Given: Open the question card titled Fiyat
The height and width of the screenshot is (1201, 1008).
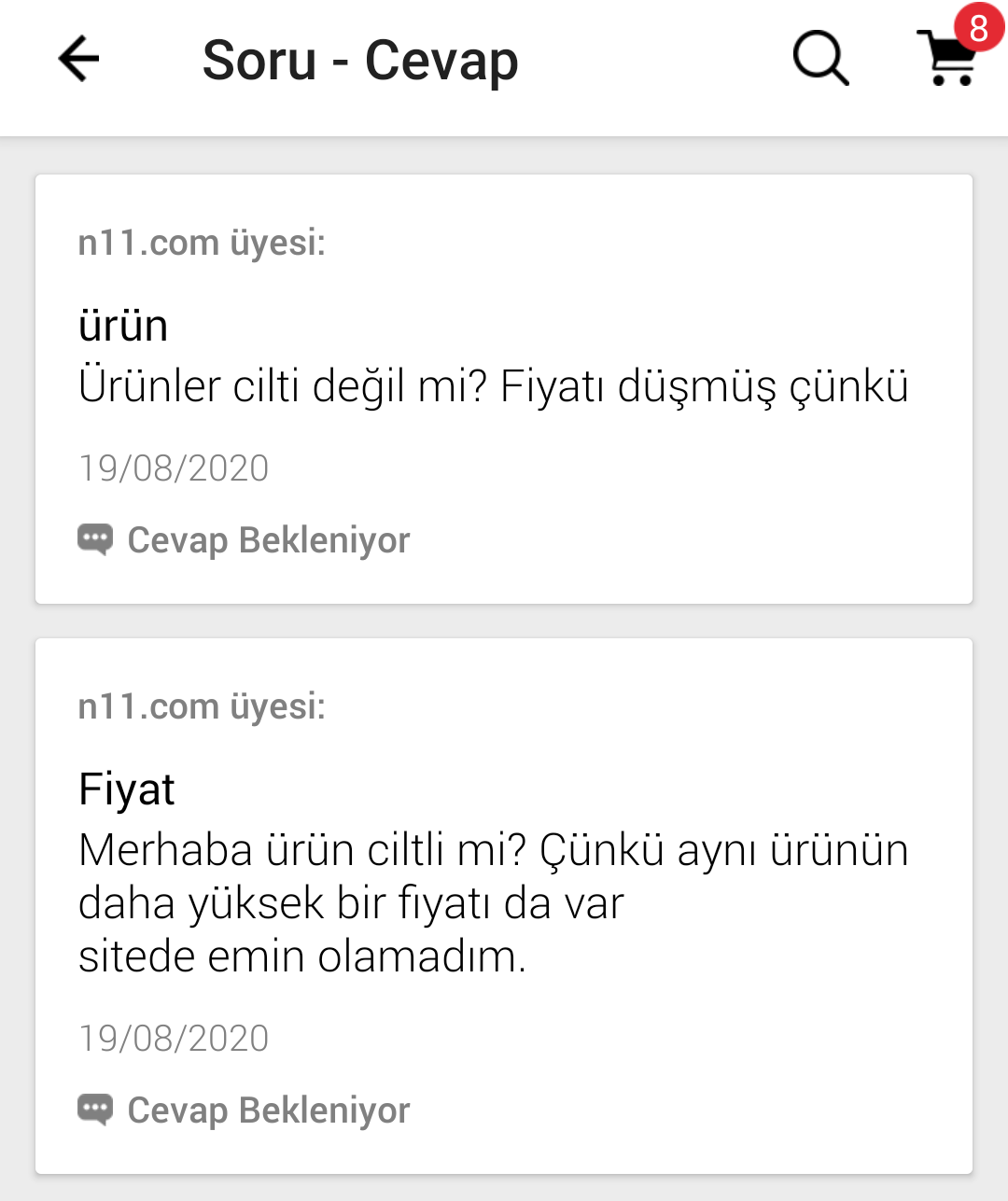Looking at the screenshot, I should click(x=504, y=905).
